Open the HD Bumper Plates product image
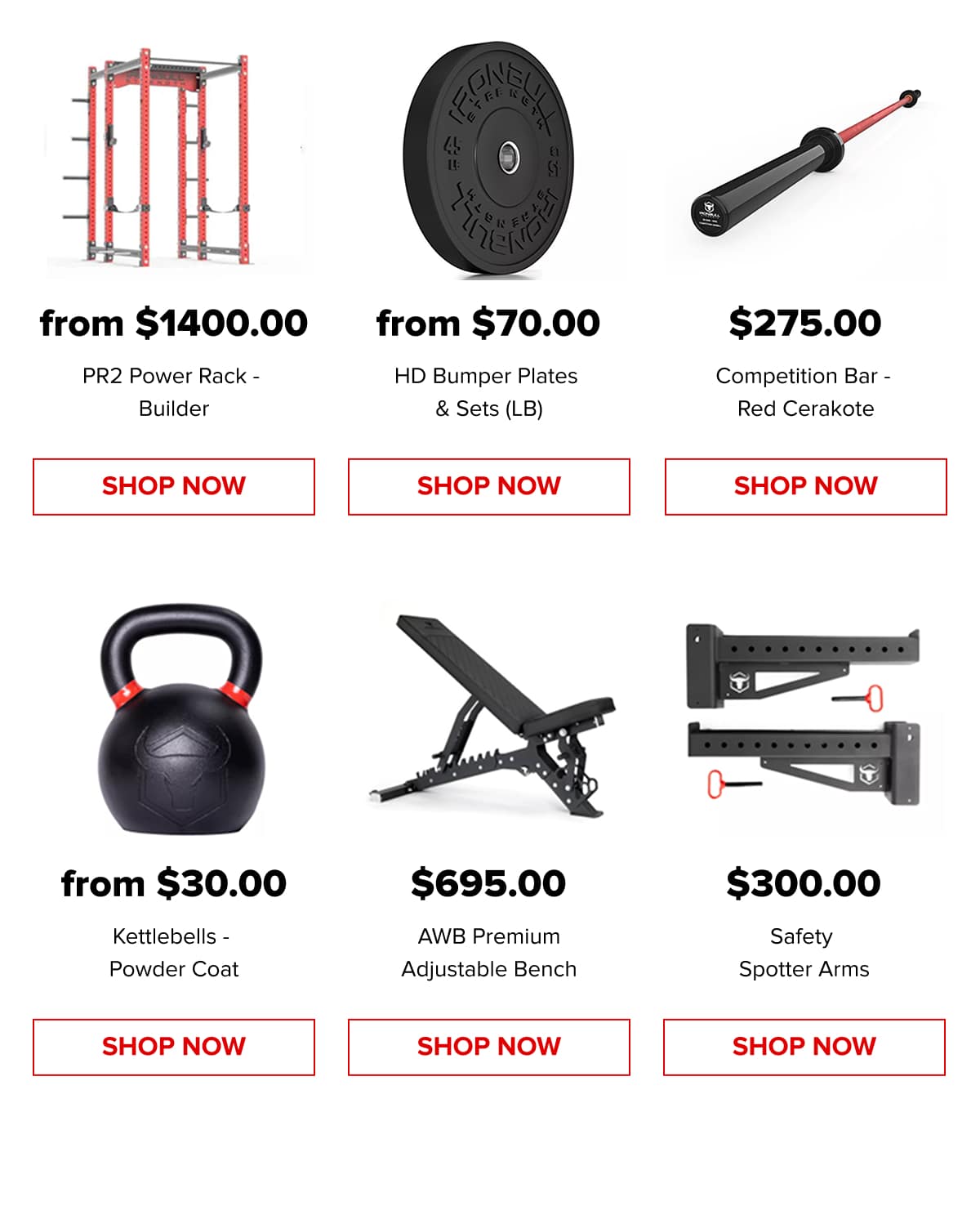Image resolution: width=980 pixels, height=1206 pixels. pos(488,159)
